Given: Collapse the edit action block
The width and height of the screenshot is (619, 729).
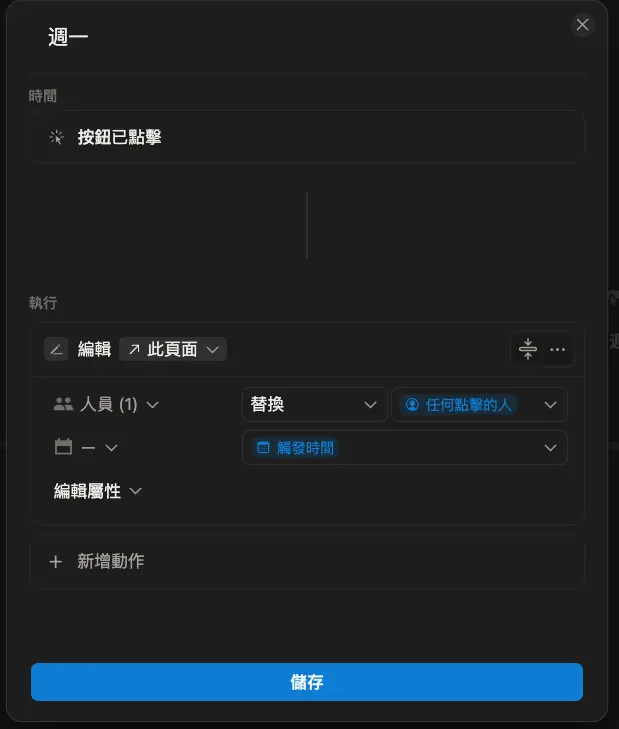Looking at the screenshot, I should (529, 349).
